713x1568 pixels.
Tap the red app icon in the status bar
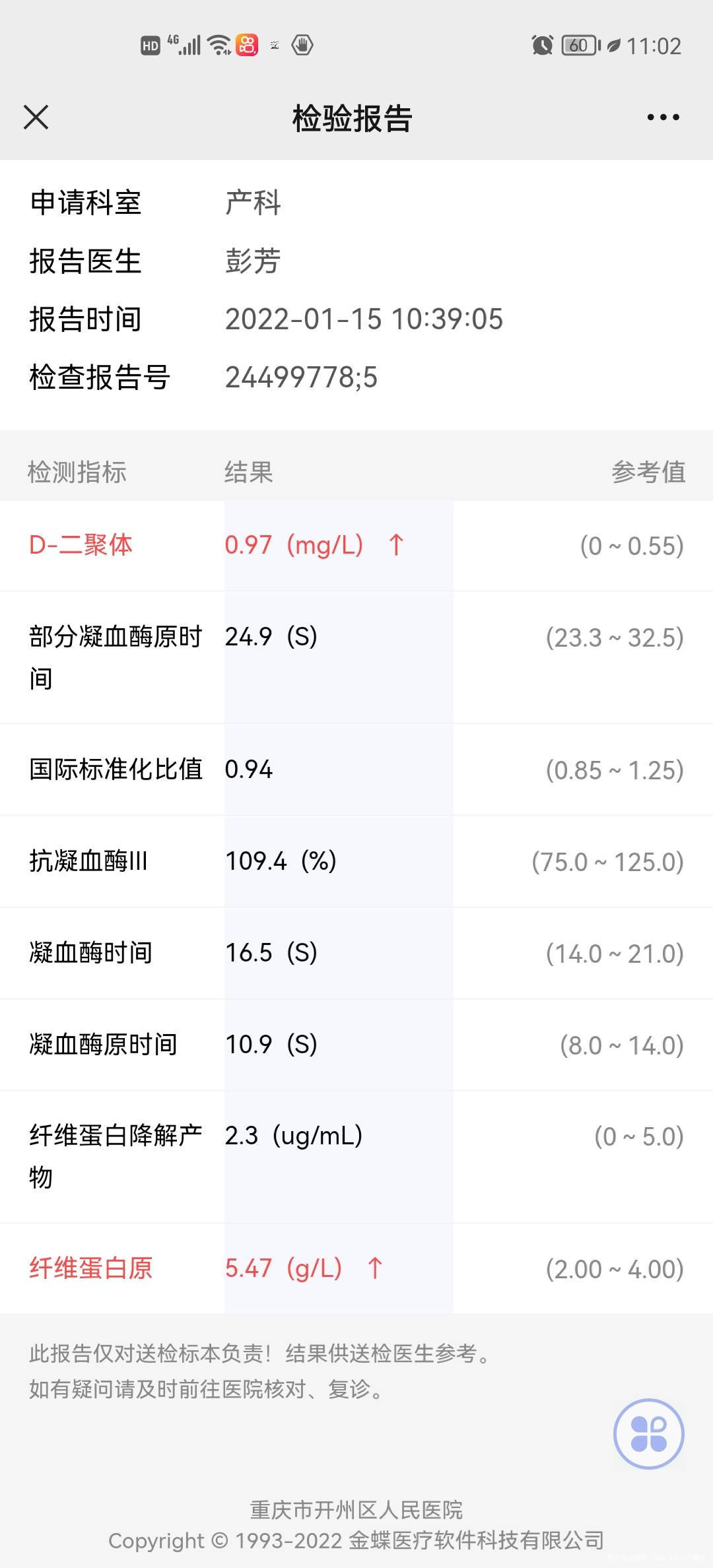pos(248,45)
